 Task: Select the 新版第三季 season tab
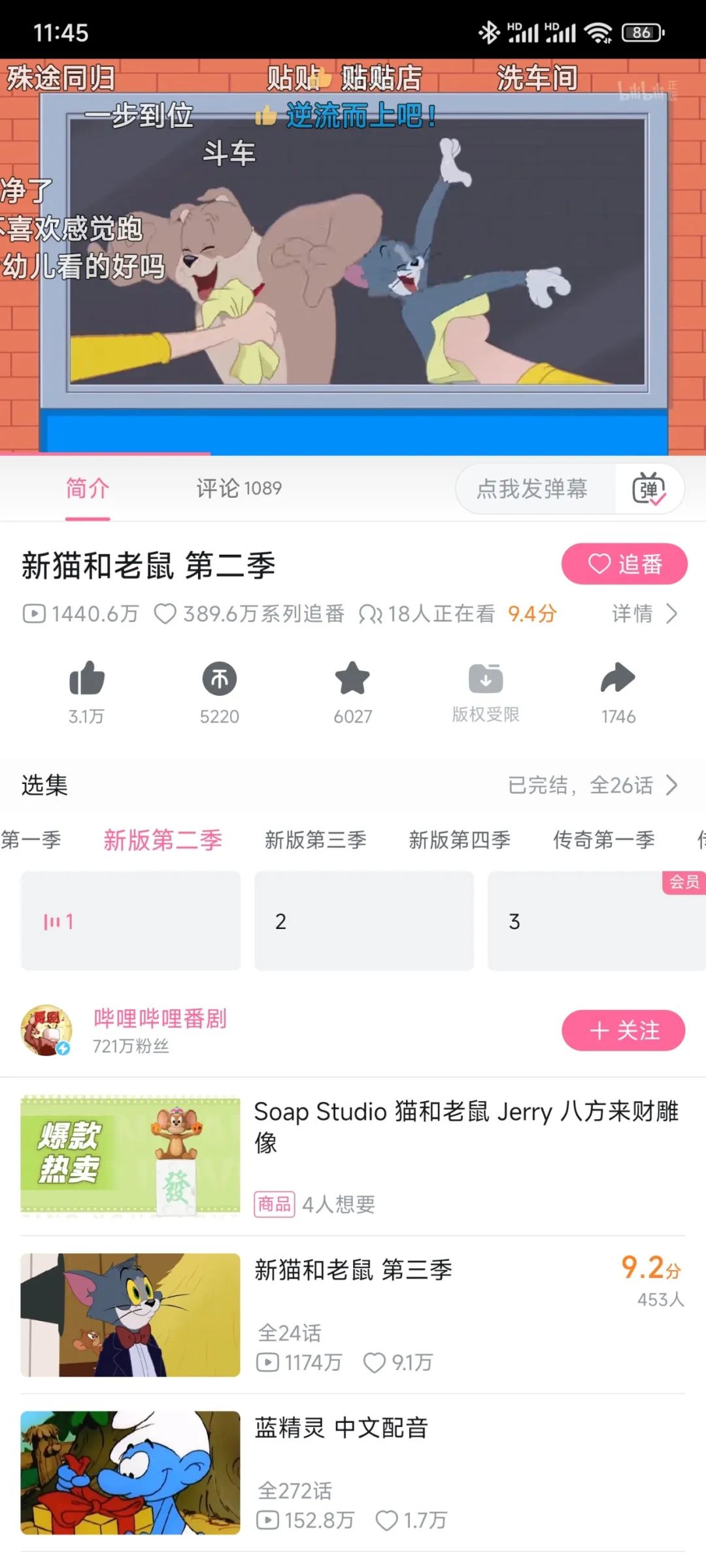(317, 840)
